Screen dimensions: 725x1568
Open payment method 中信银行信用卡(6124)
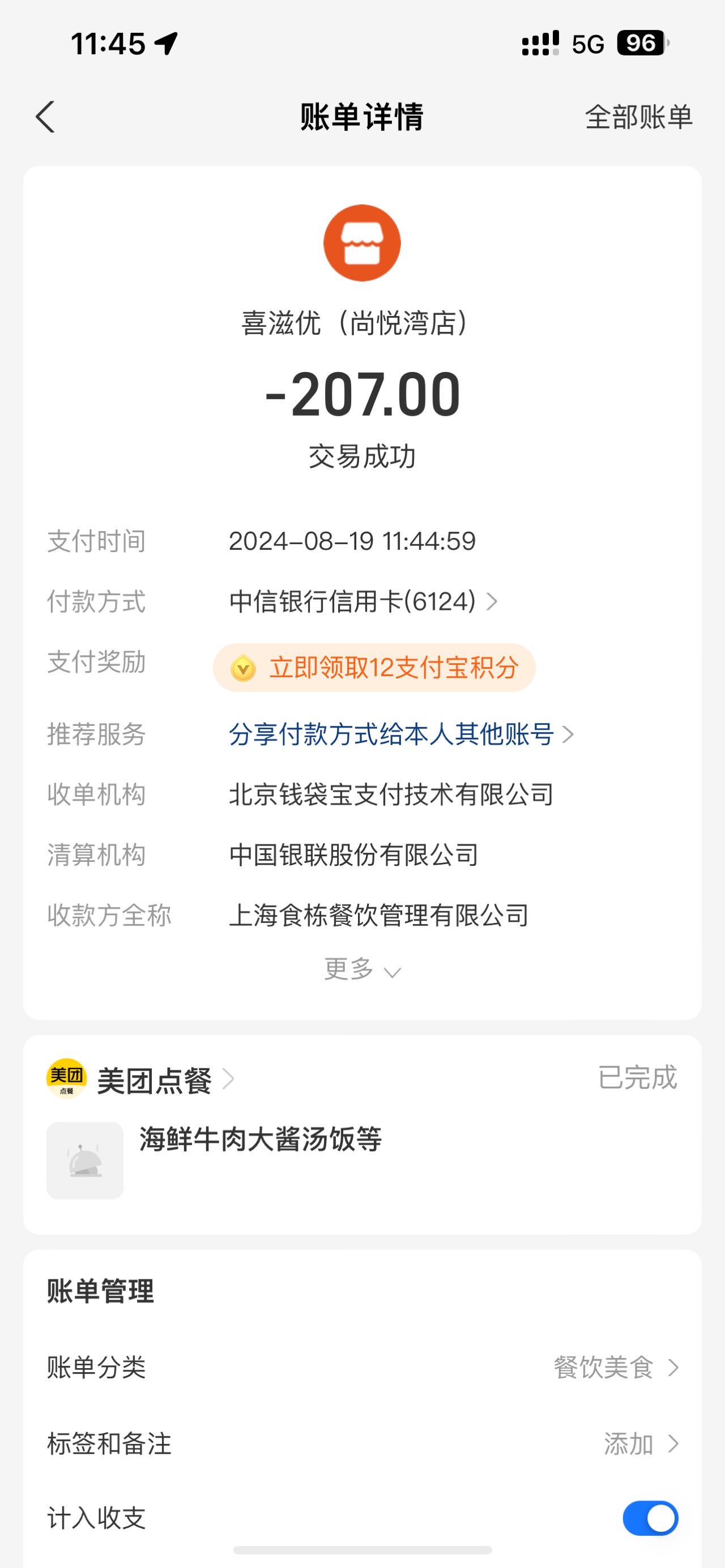pos(364,601)
